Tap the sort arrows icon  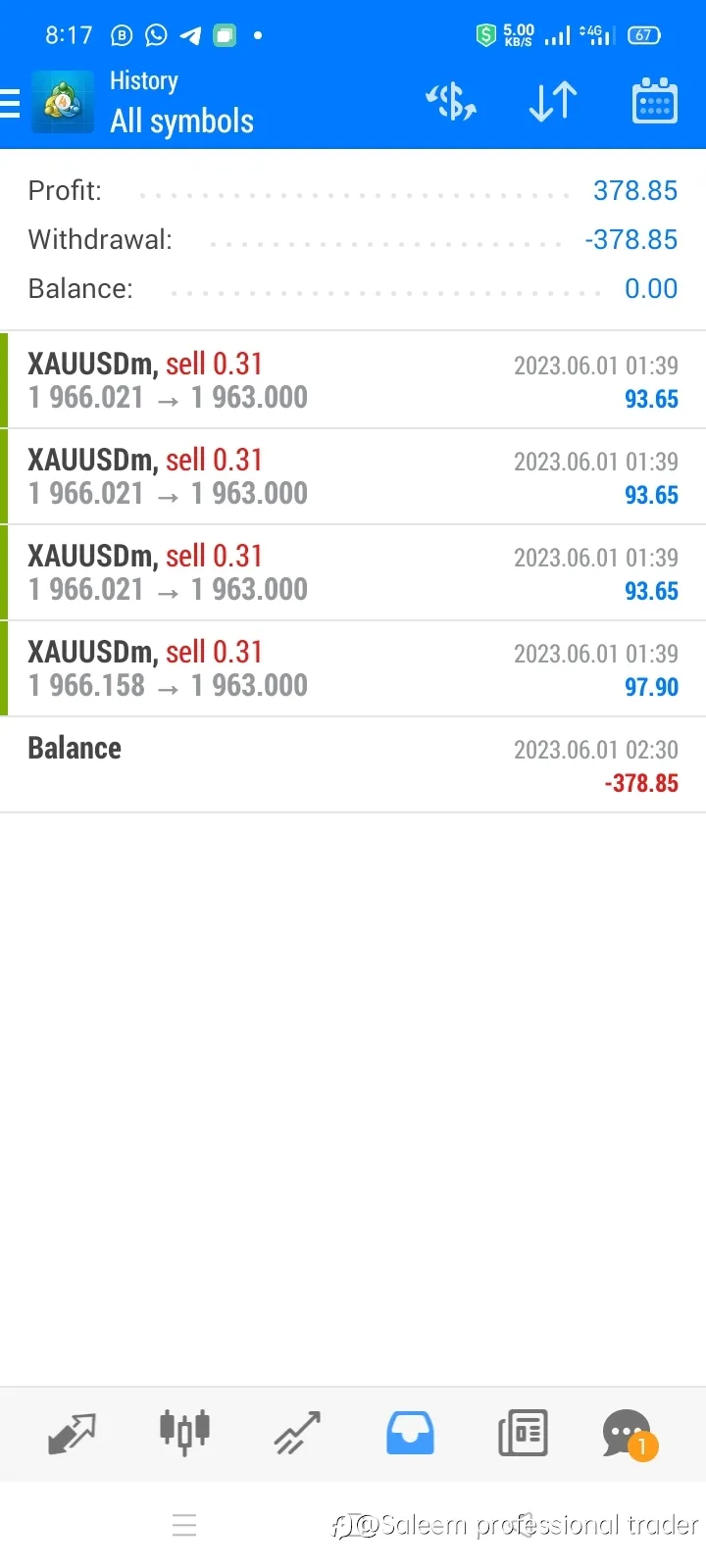553,102
